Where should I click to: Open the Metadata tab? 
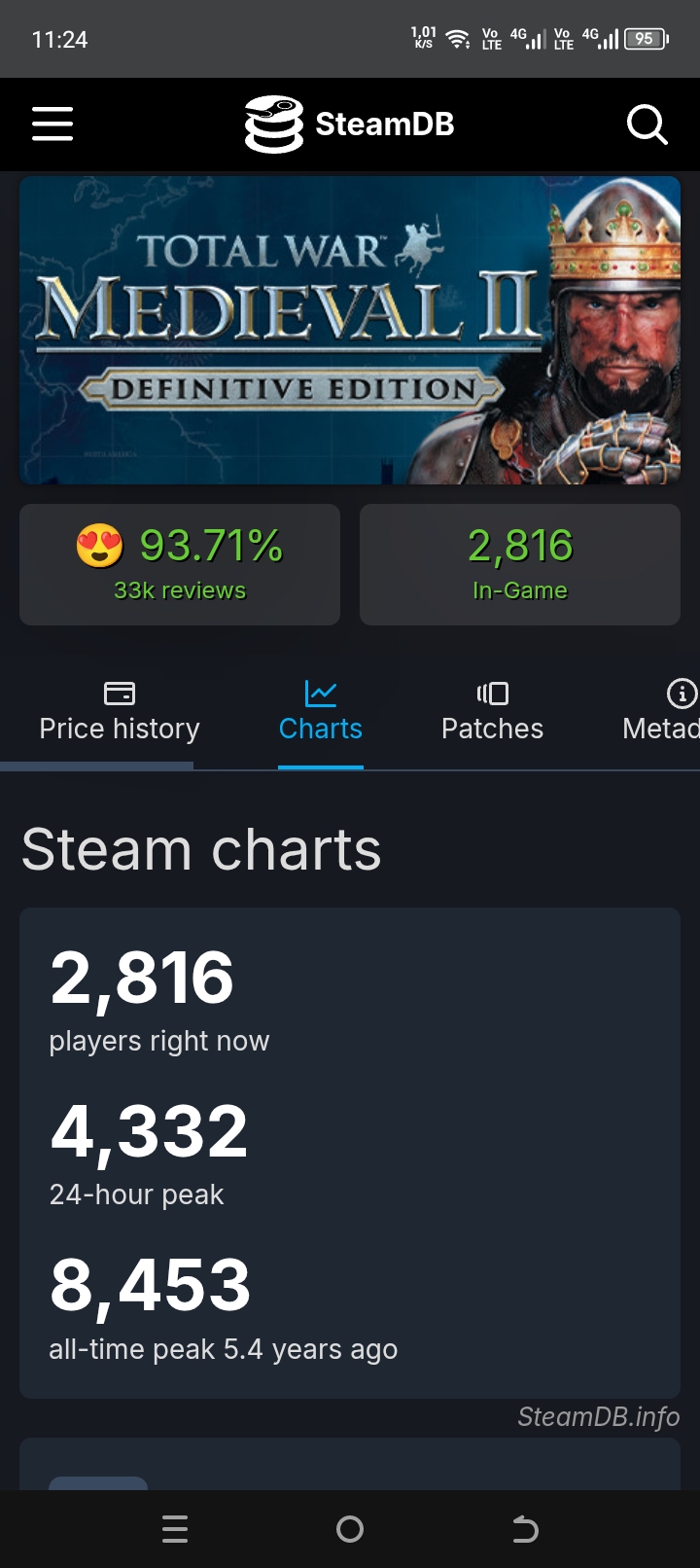pos(661,713)
